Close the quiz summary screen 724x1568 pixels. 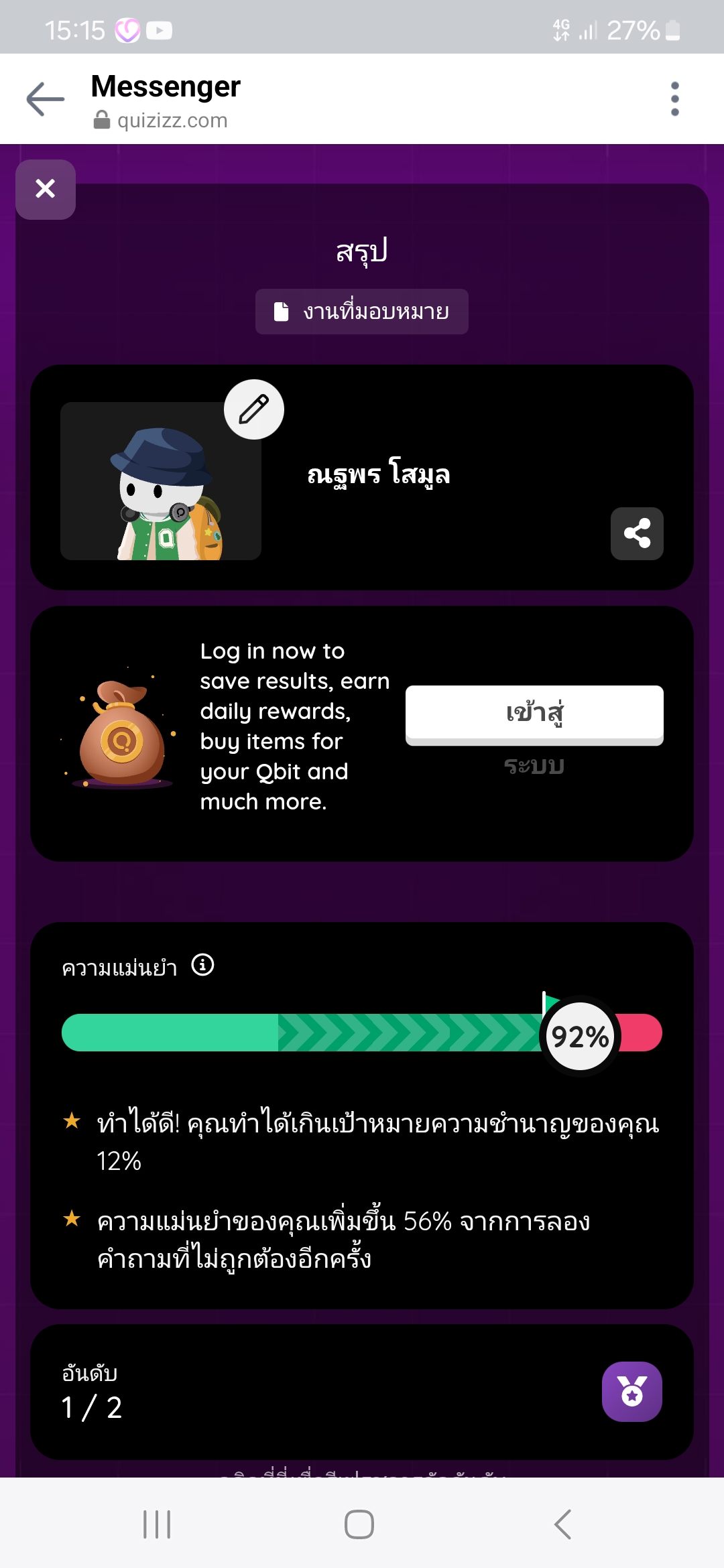coord(46,189)
